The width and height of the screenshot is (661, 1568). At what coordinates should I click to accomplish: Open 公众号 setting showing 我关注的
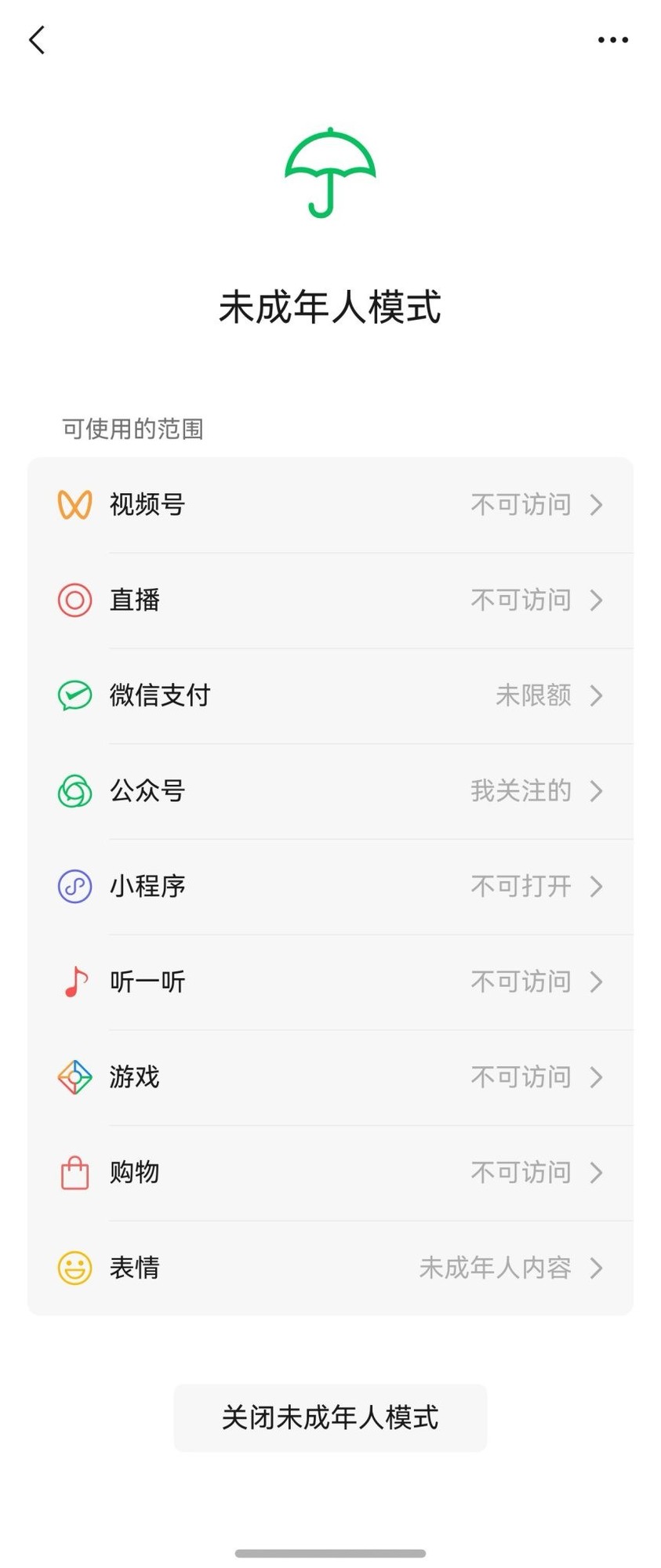pos(521,791)
